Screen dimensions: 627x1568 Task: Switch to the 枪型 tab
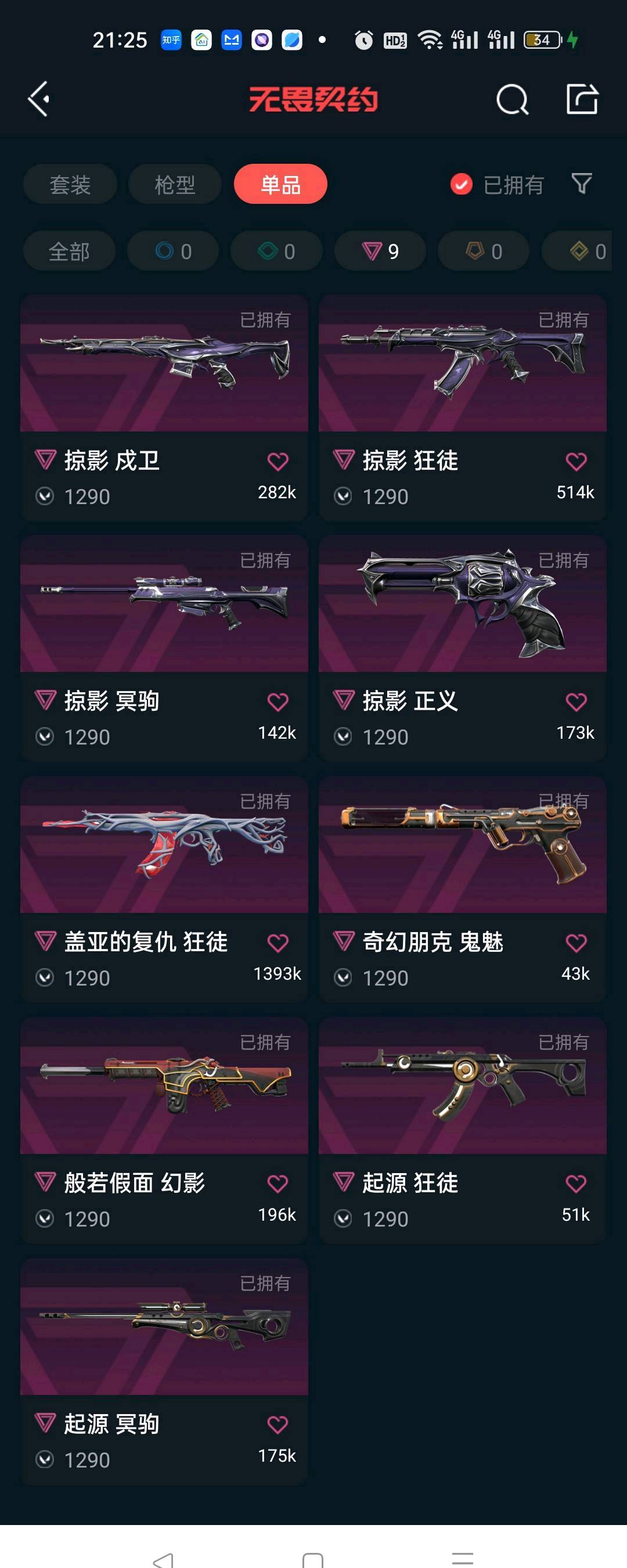pyautogui.click(x=175, y=184)
